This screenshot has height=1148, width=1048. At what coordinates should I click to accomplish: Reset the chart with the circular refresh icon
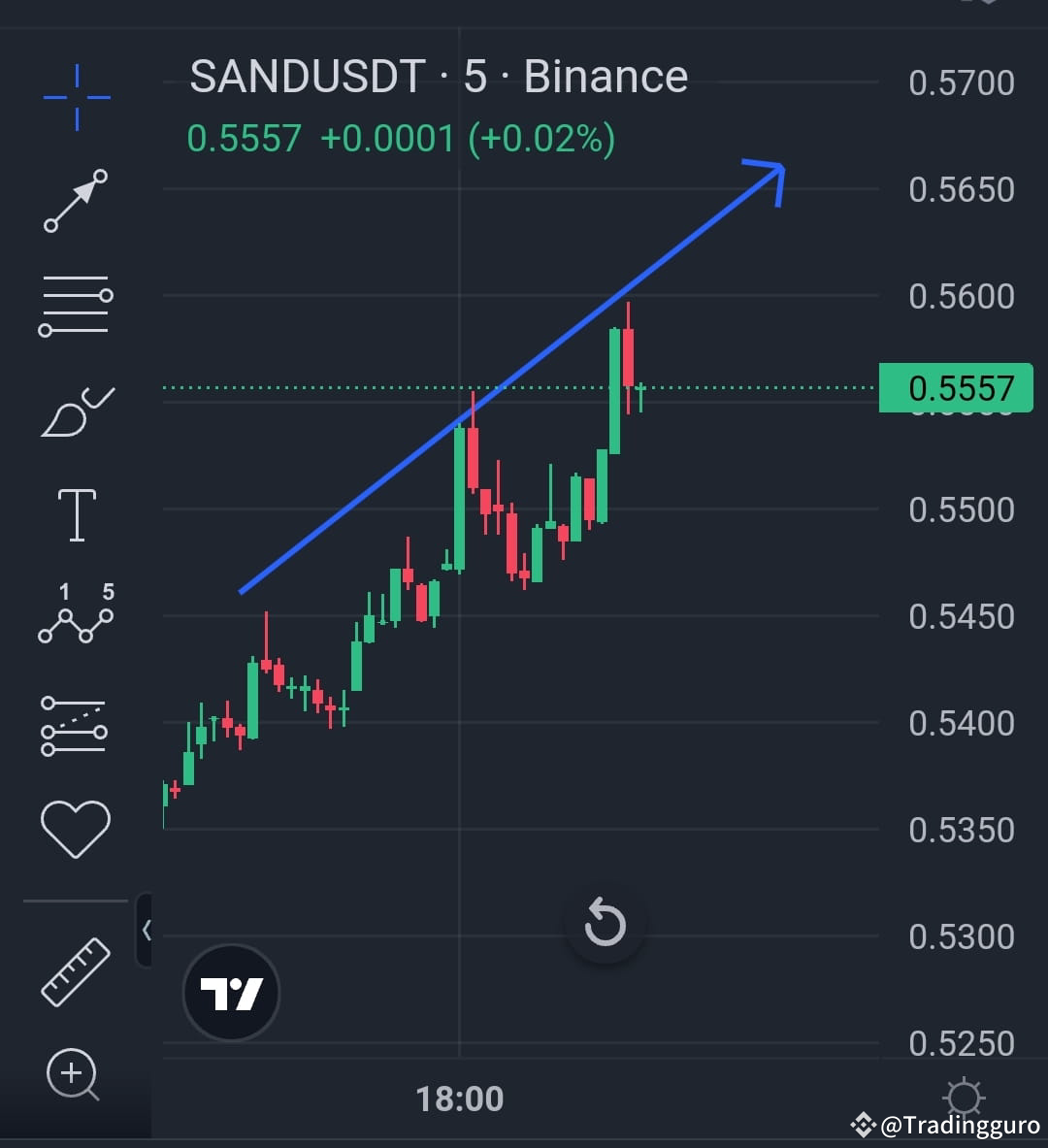click(x=606, y=923)
